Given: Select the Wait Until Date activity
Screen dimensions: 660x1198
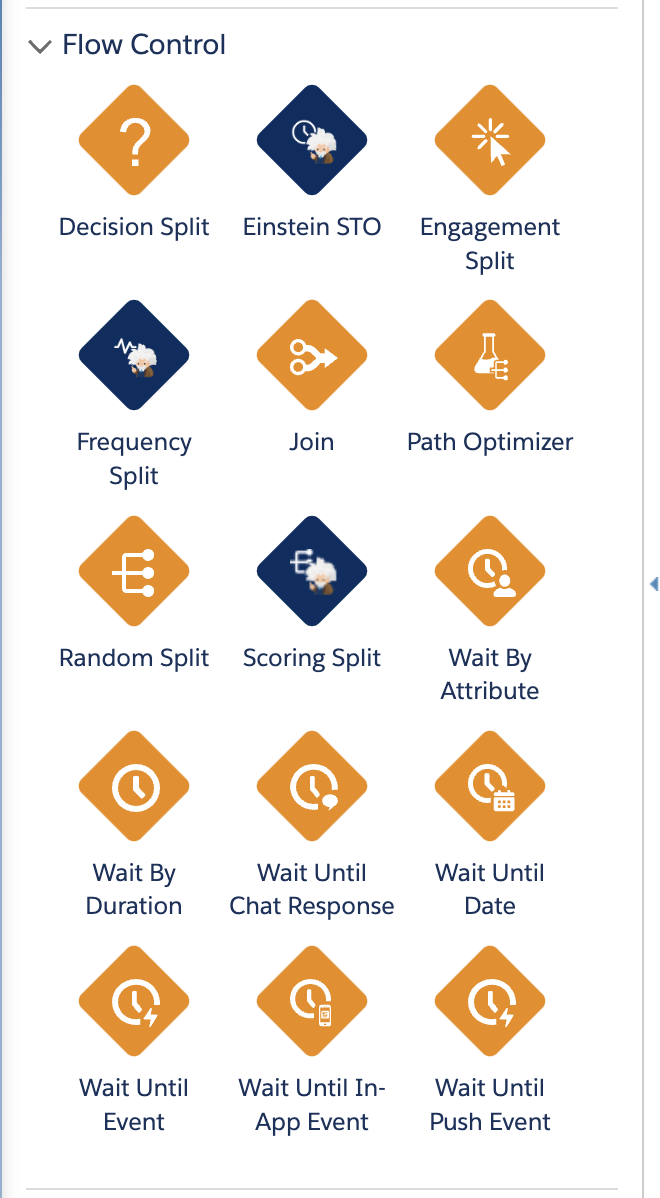Looking at the screenshot, I should [490, 787].
